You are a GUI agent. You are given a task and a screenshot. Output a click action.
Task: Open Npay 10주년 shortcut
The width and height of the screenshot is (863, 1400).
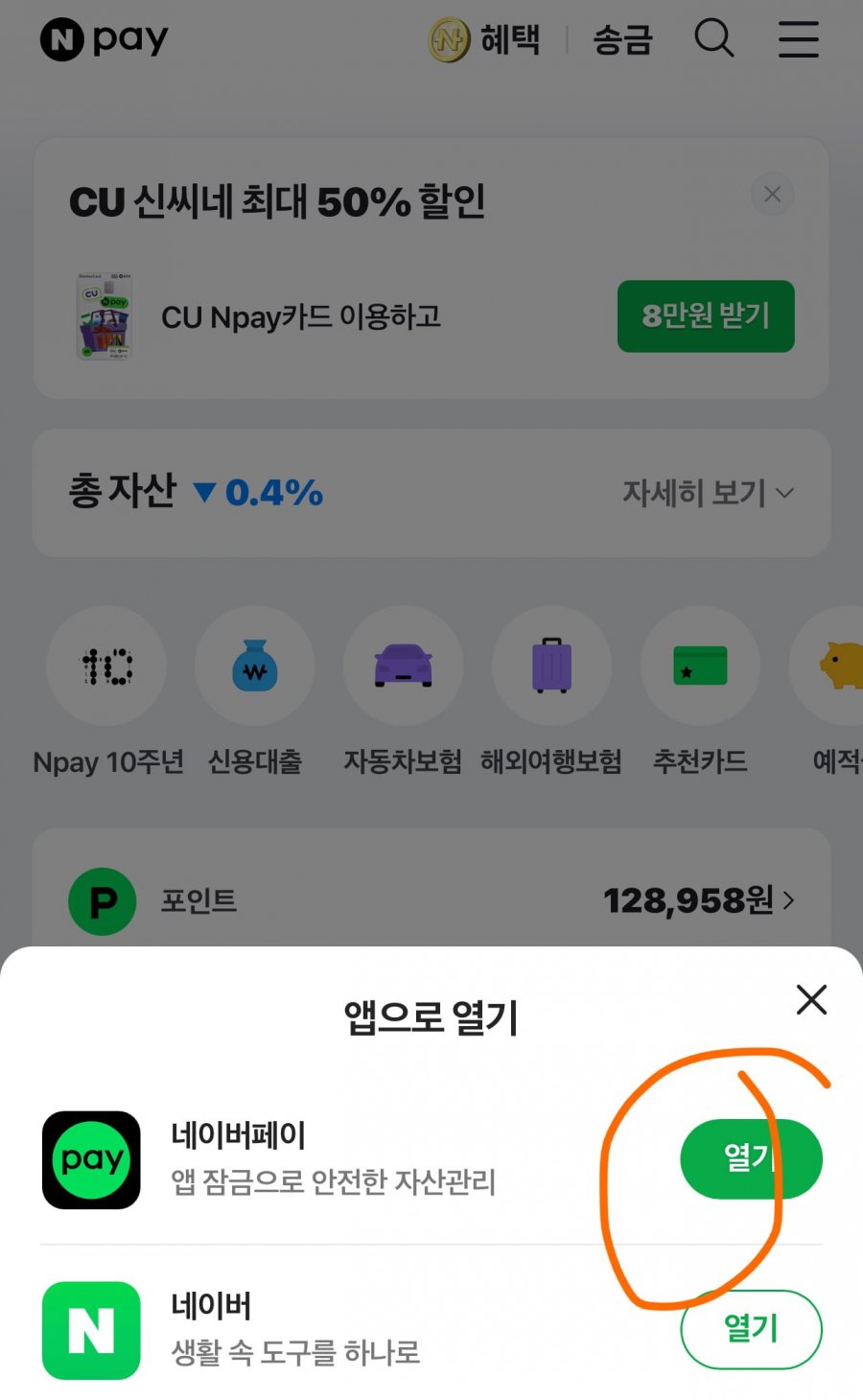coord(106,666)
